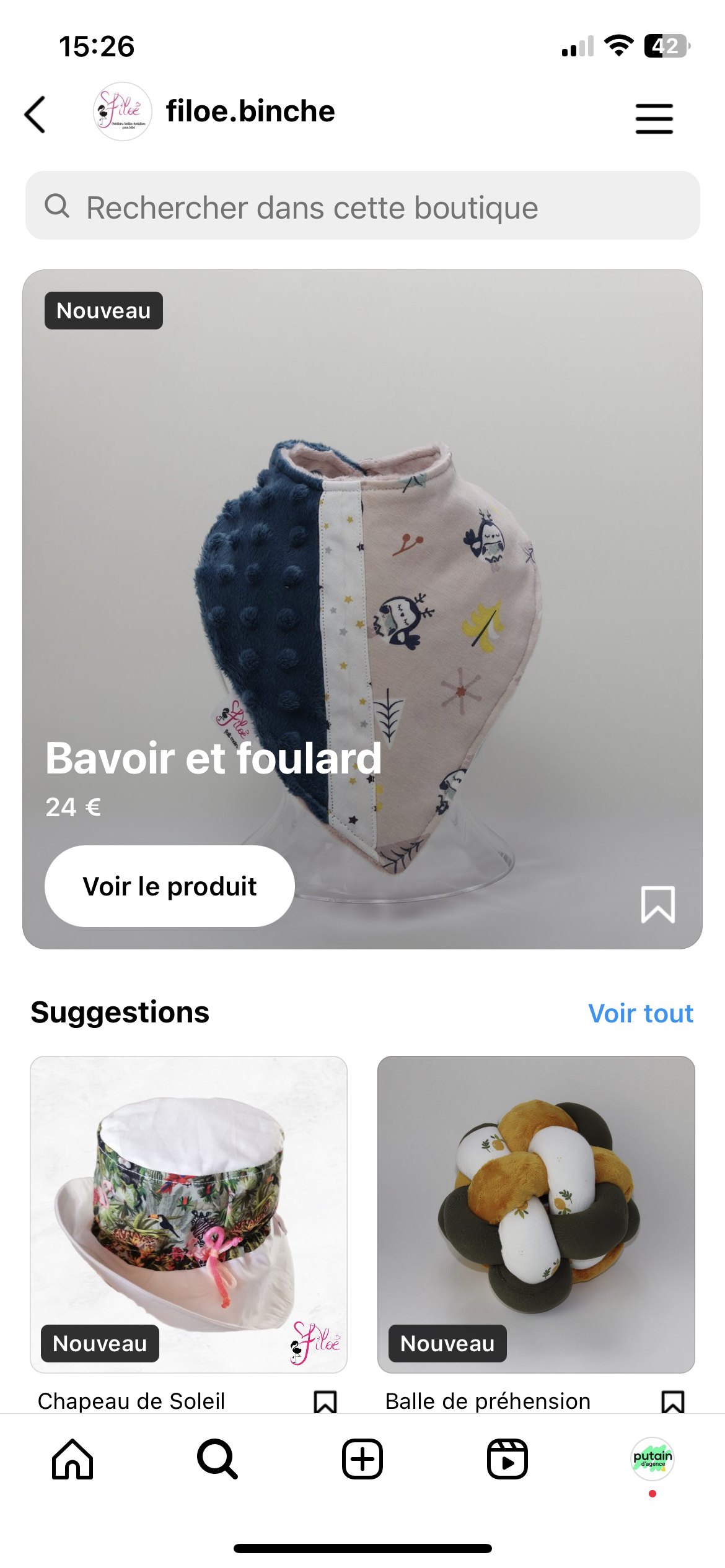Open Voir tout suggestions link

tap(640, 1014)
